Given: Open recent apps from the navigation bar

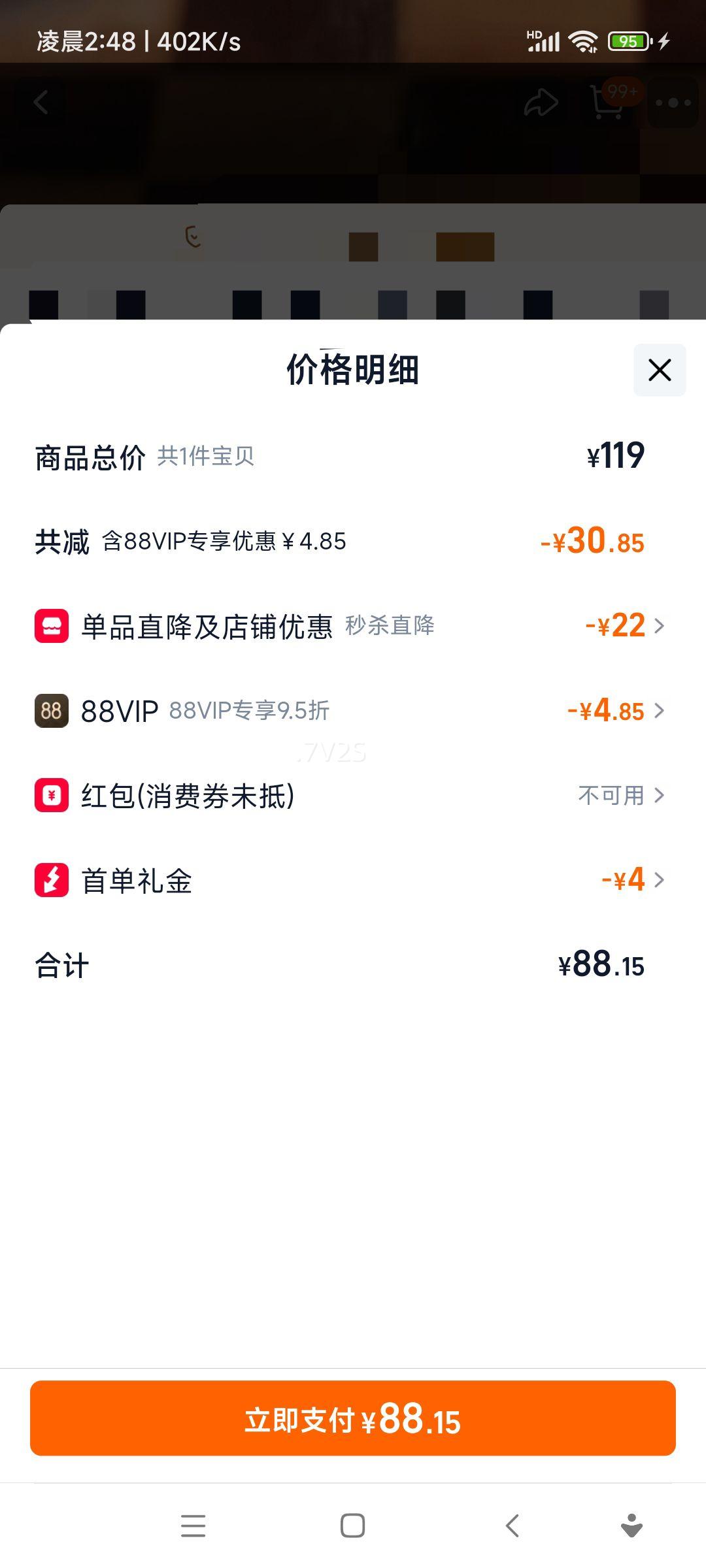Looking at the screenshot, I should (193, 1526).
